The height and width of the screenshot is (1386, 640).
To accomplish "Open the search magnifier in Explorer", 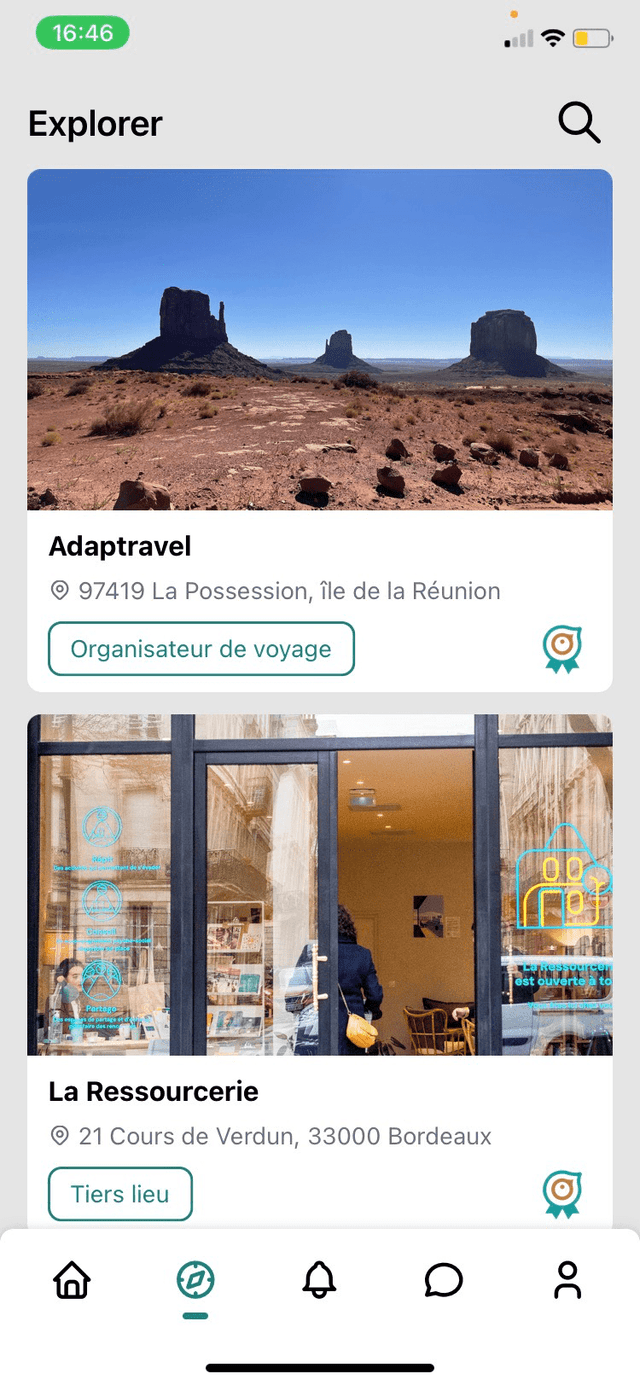I will (x=579, y=124).
